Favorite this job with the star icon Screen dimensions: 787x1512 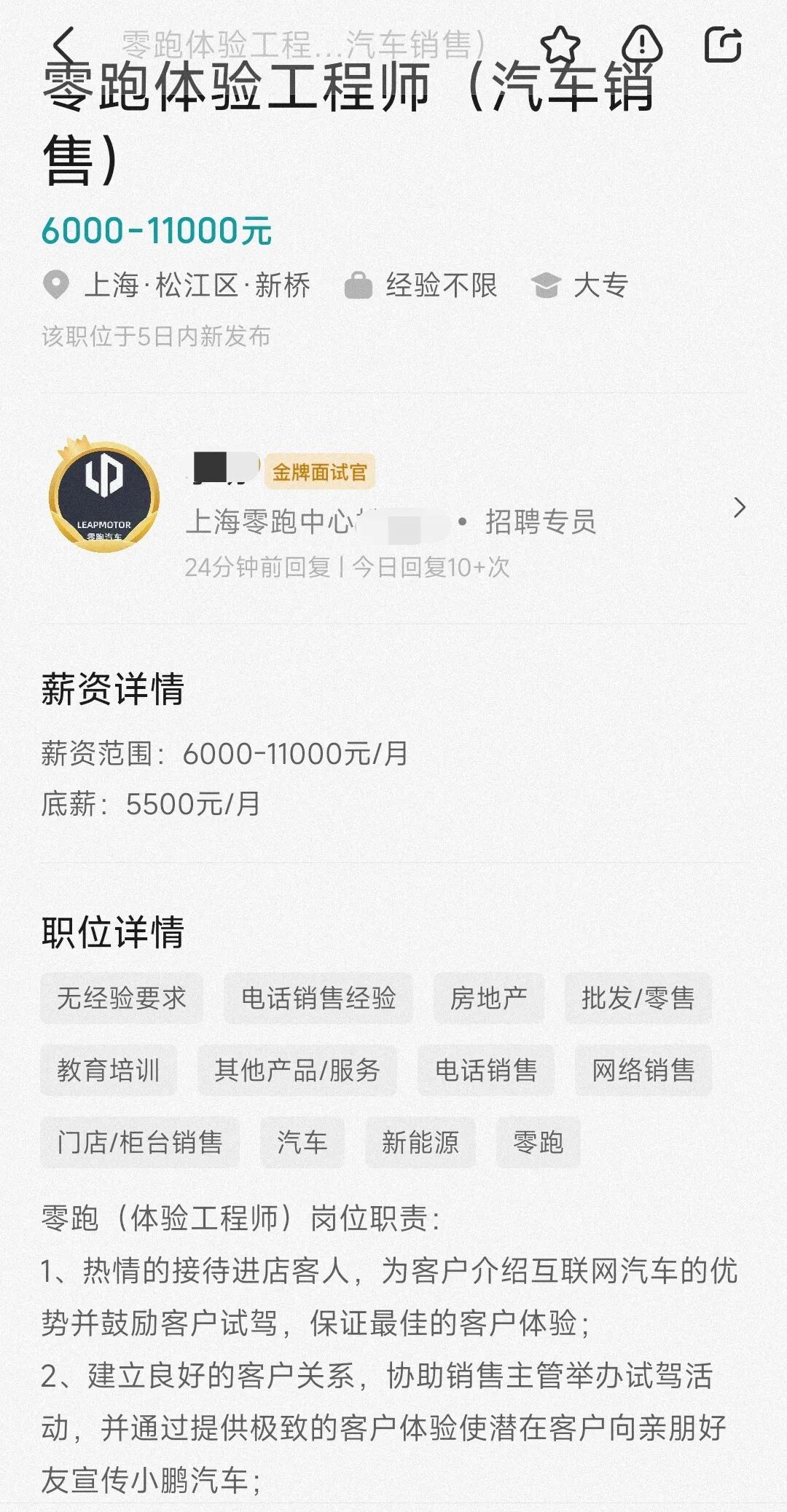563,44
